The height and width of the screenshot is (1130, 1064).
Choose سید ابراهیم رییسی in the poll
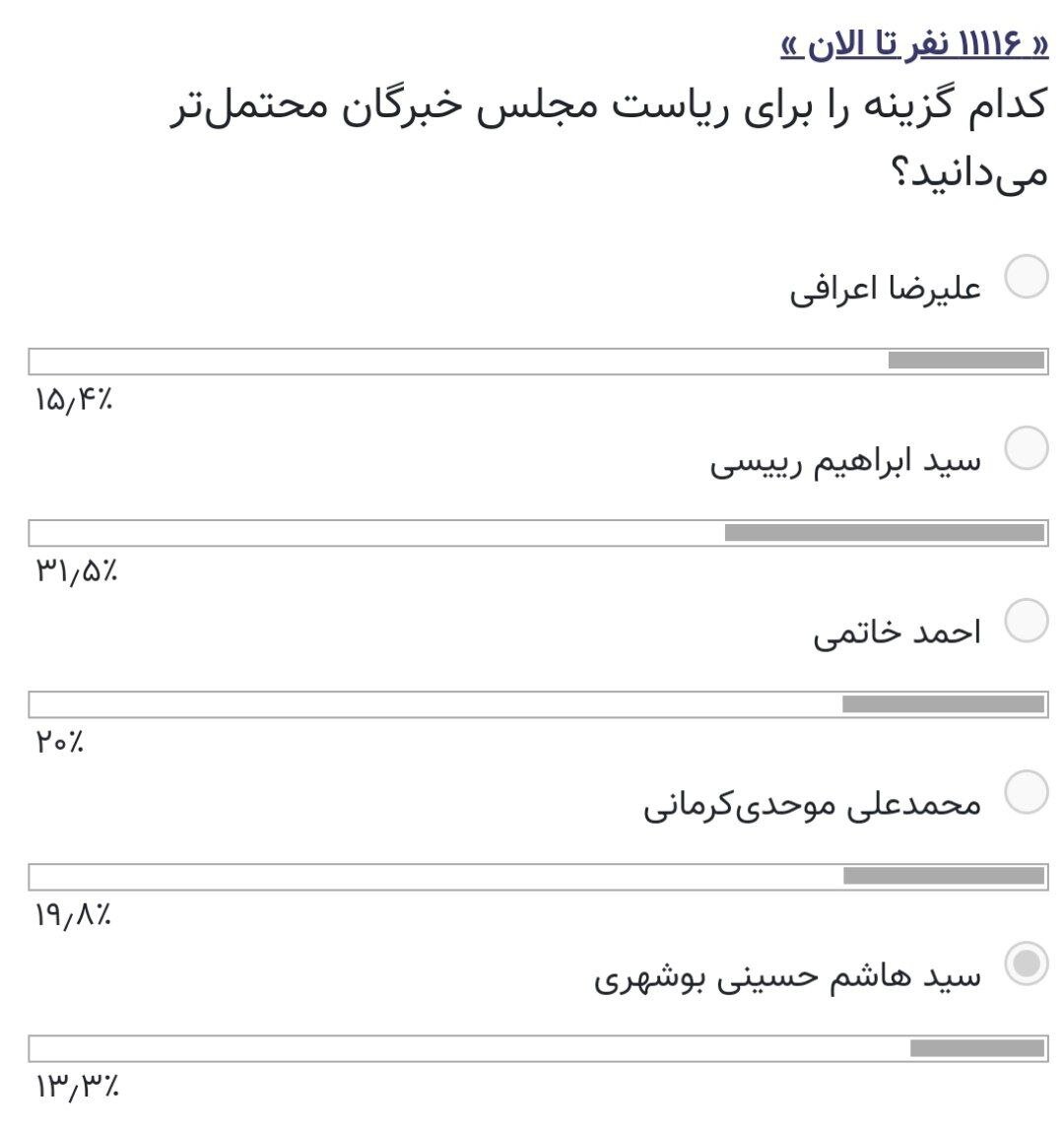(x=1026, y=449)
